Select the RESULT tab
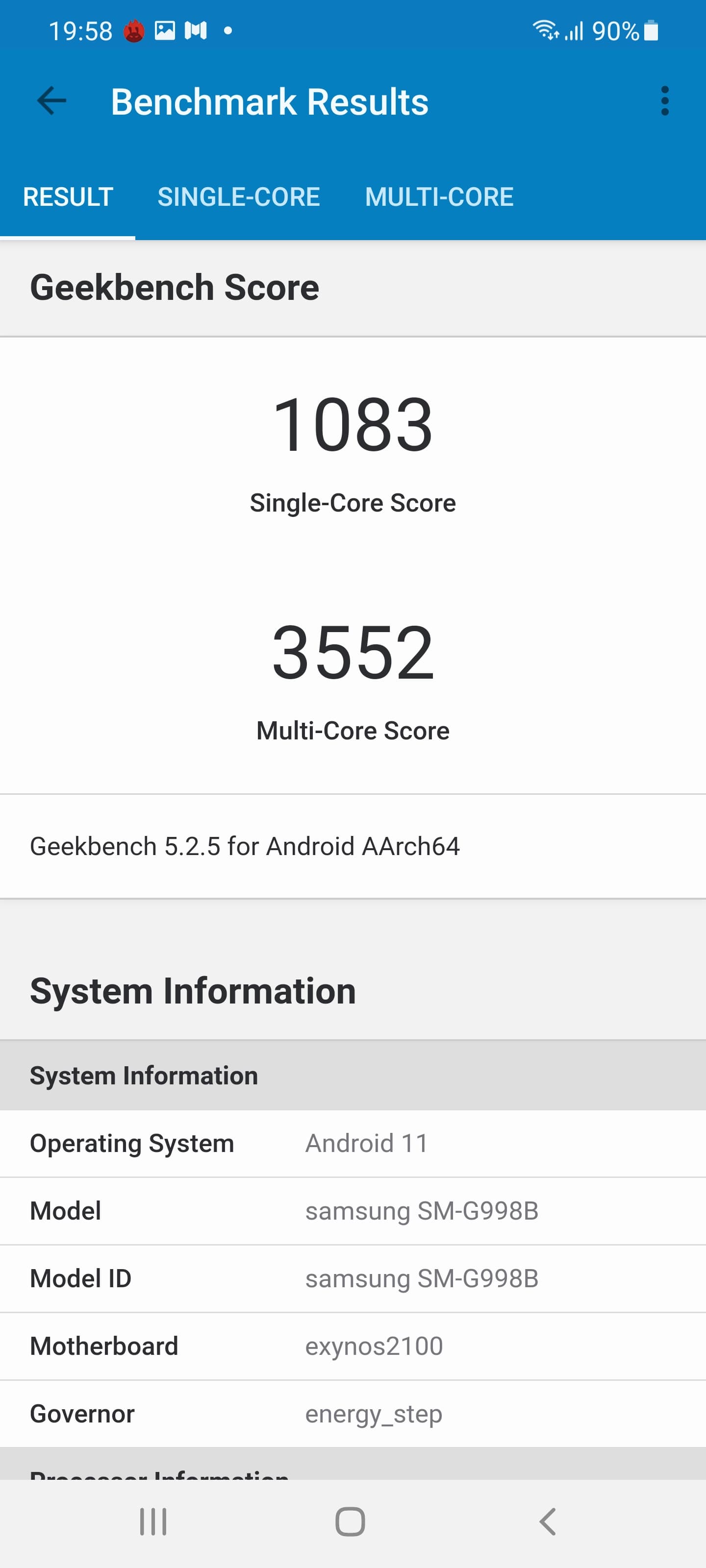The width and height of the screenshot is (706, 1568). coord(68,197)
